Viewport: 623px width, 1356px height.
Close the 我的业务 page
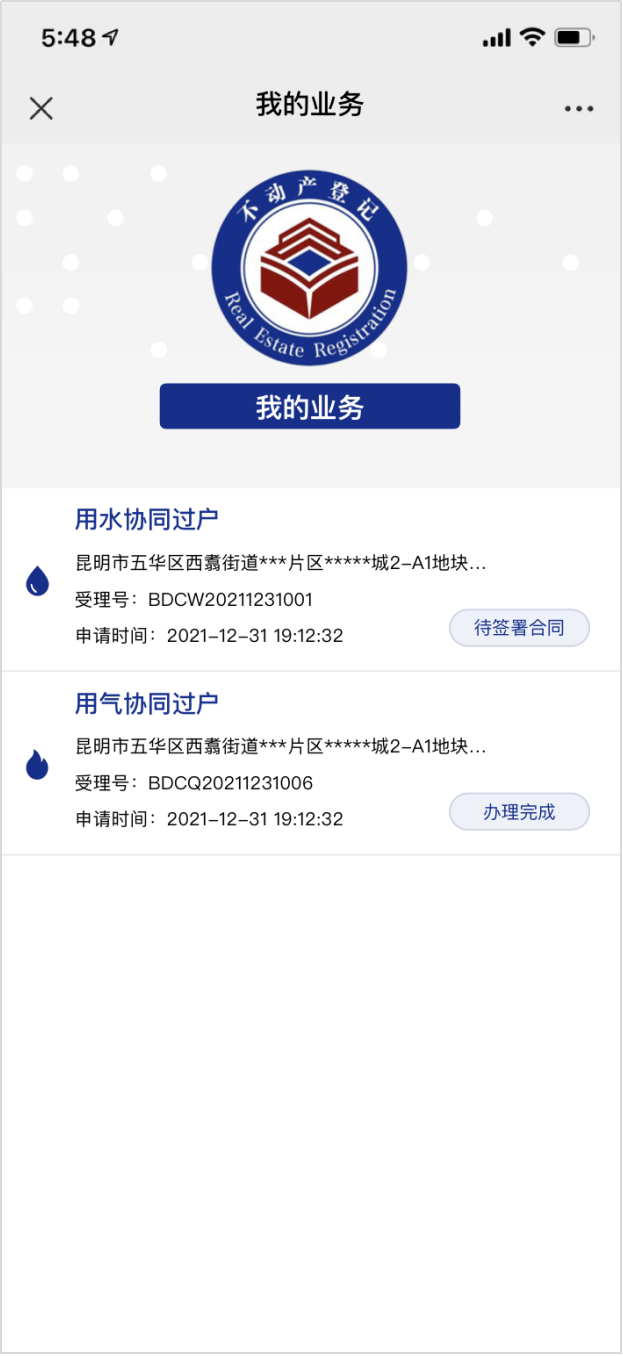[41, 108]
